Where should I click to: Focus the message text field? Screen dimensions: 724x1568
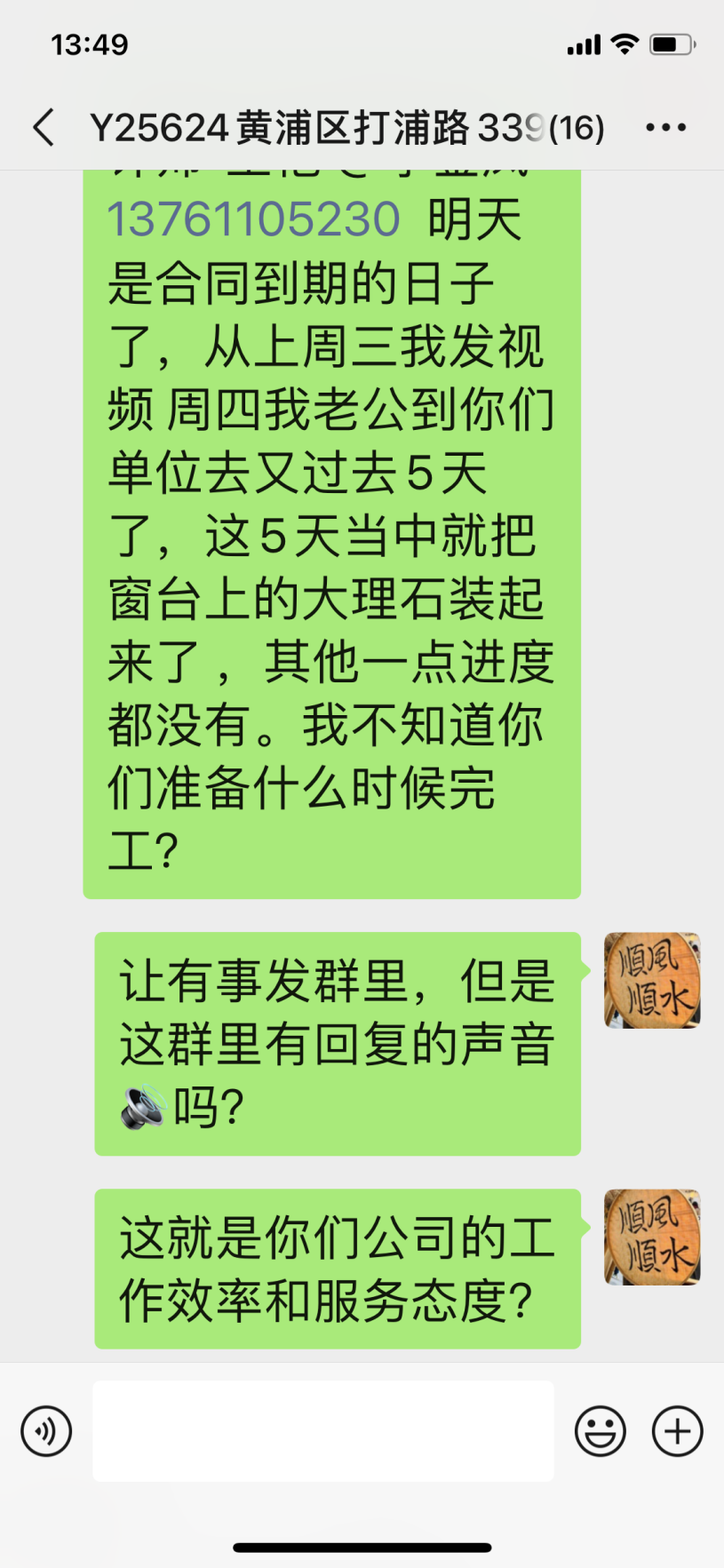[323, 1431]
